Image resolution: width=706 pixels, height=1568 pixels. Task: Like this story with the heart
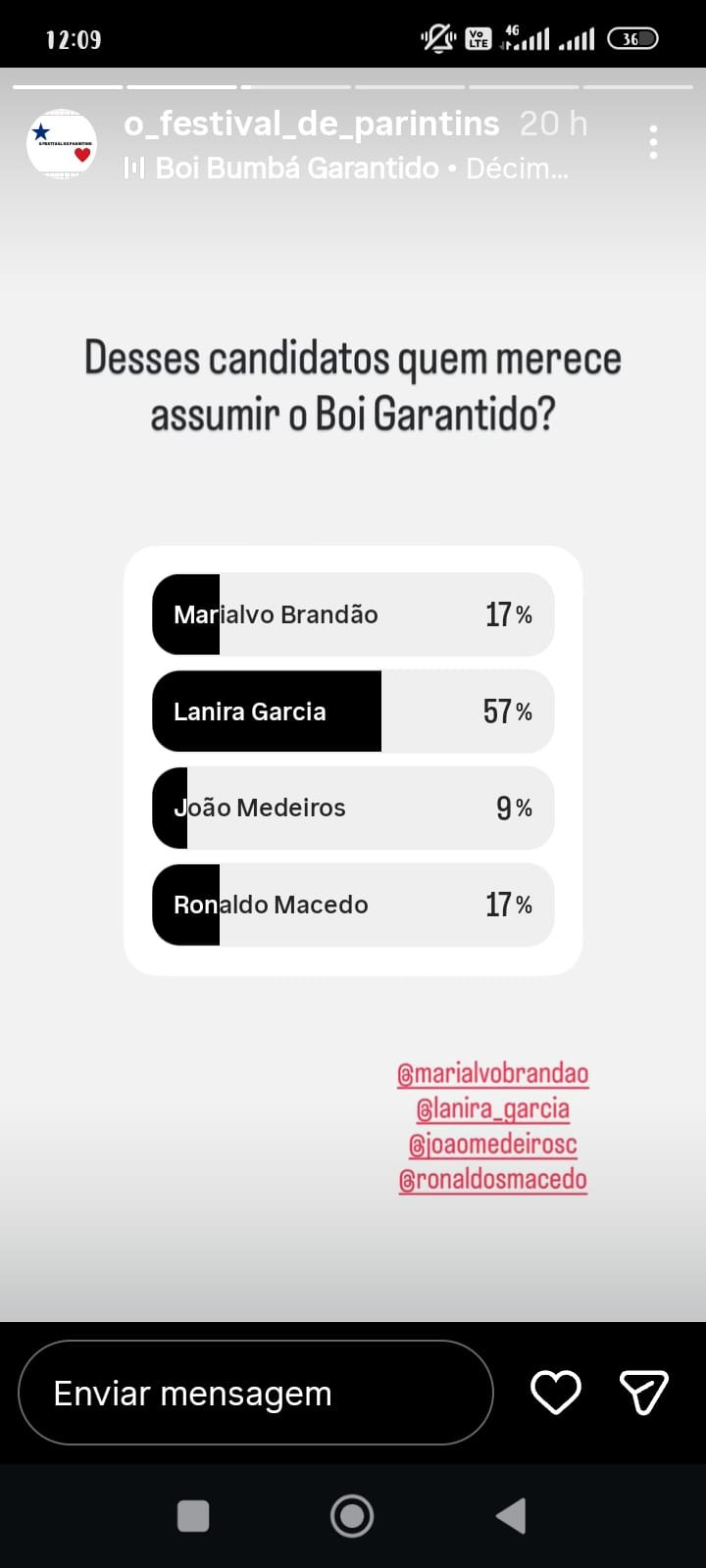pos(556,1393)
